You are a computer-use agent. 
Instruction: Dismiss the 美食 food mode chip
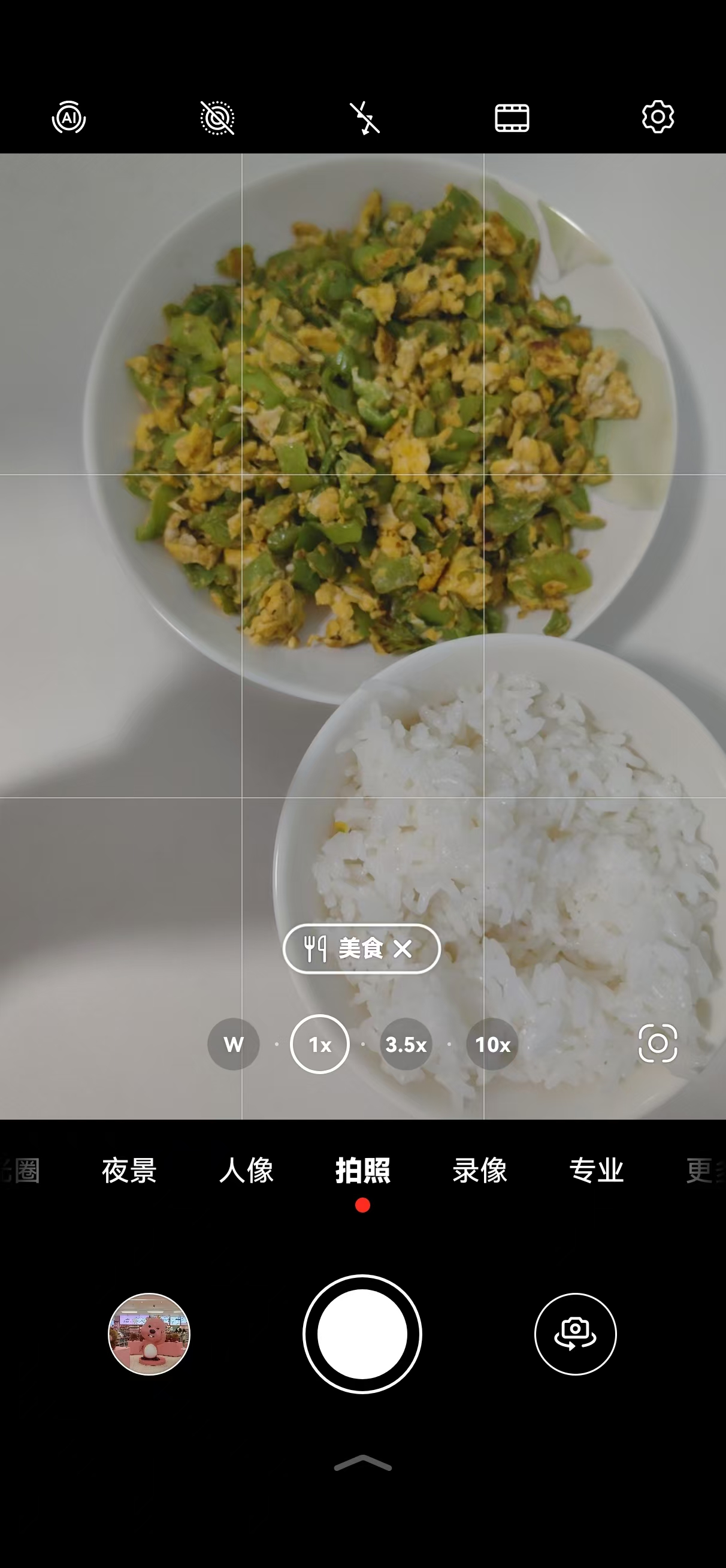(x=403, y=948)
